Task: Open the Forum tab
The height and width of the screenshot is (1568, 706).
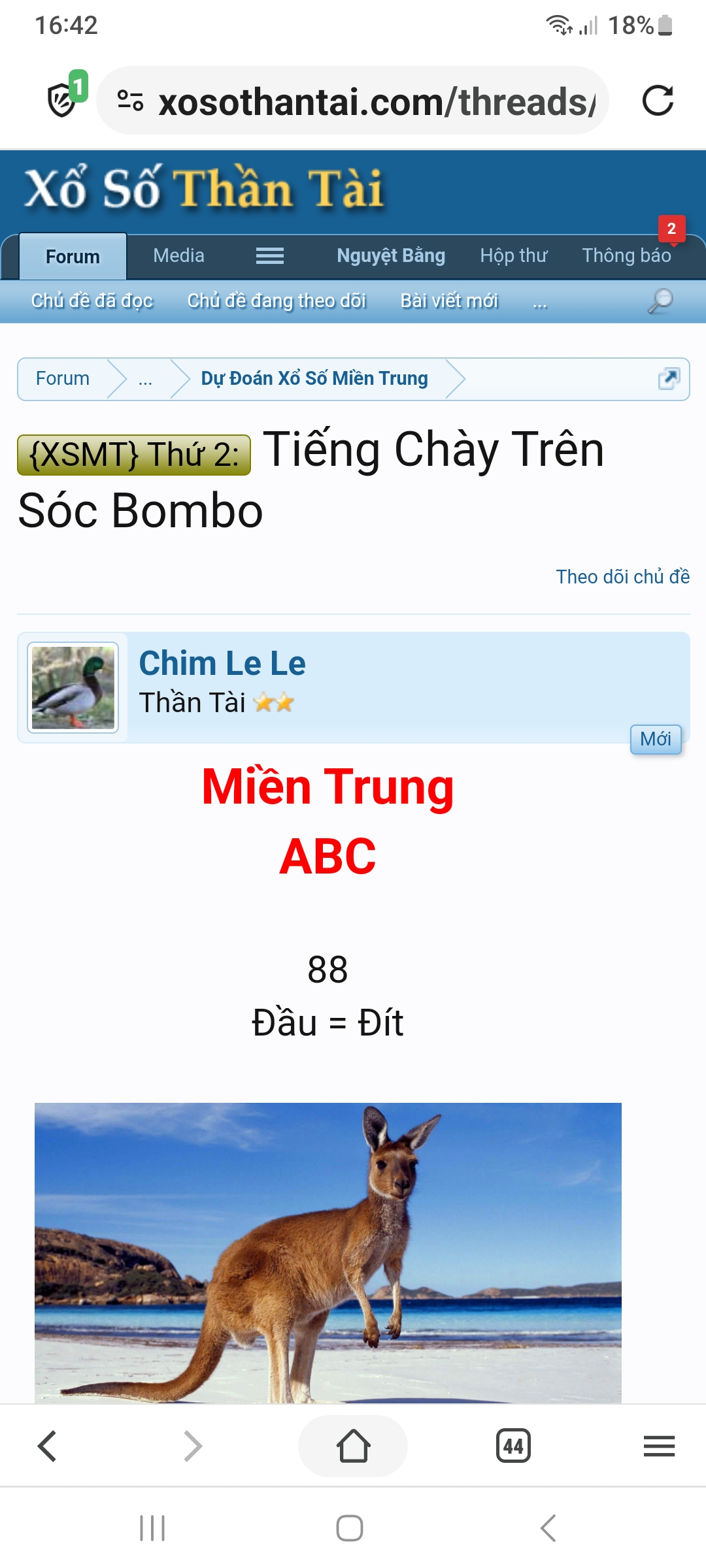Action: pos(73,257)
